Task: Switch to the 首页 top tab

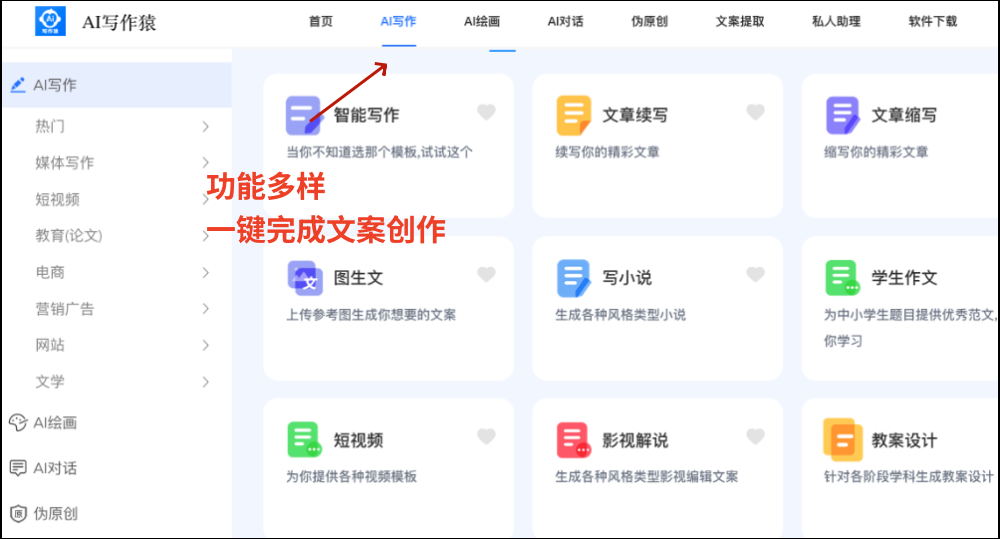Action: [x=320, y=21]
